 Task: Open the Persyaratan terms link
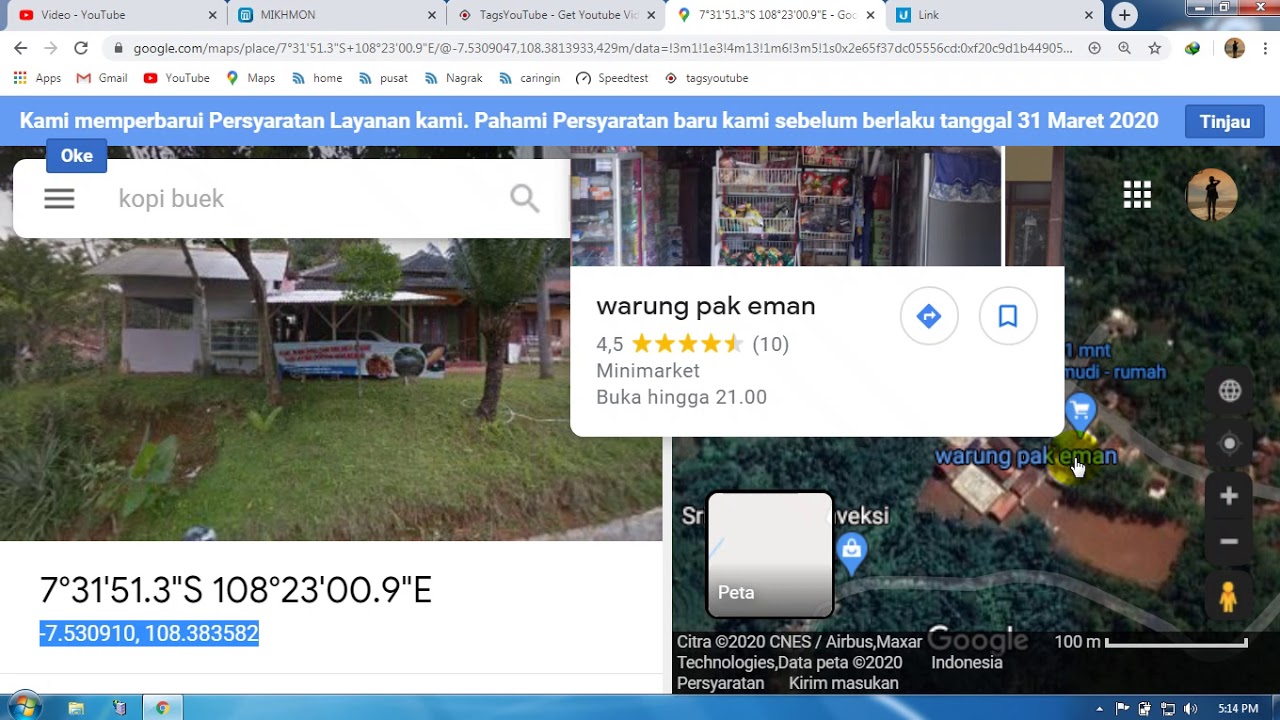click(720, 684)
